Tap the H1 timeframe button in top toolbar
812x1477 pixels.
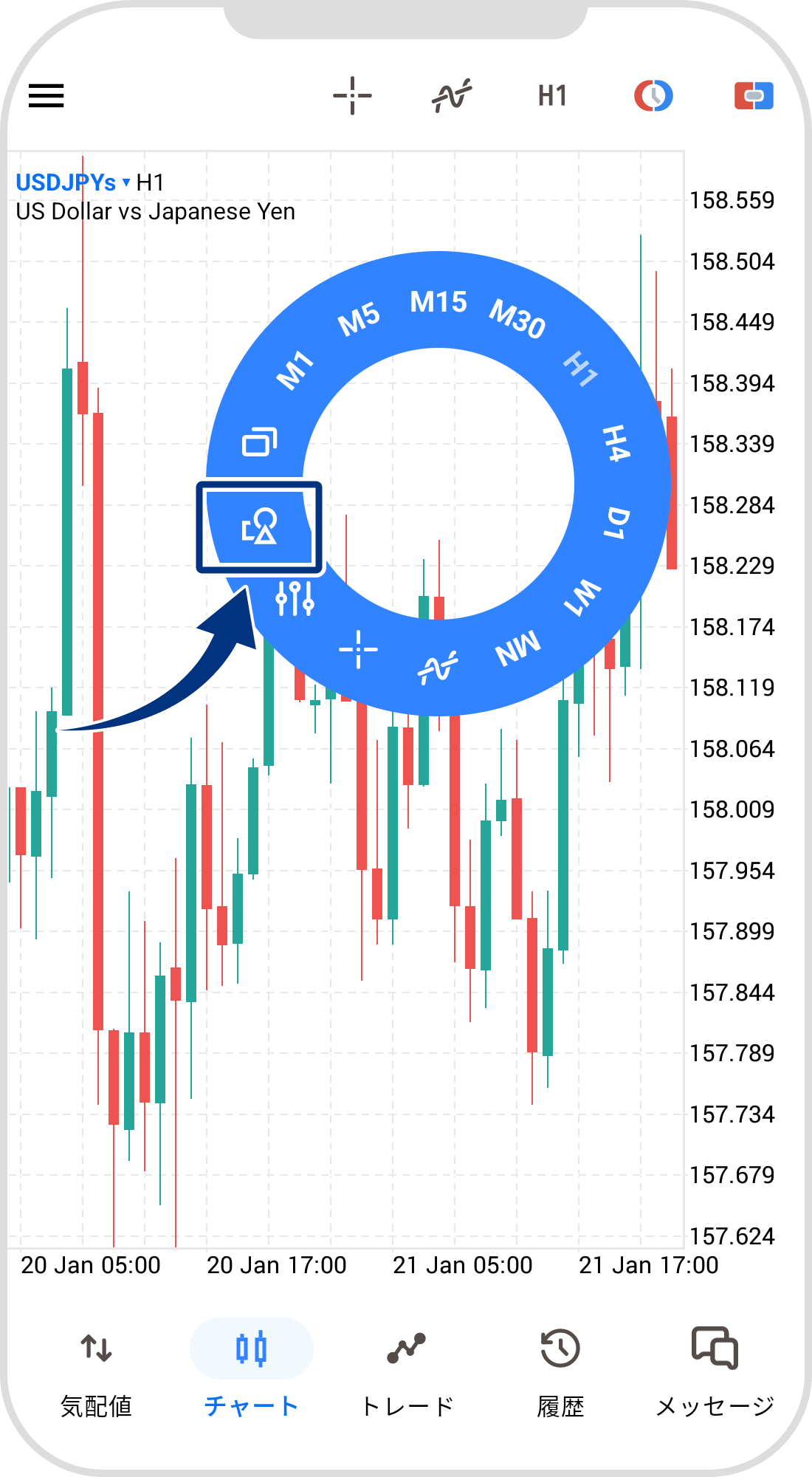552,96
